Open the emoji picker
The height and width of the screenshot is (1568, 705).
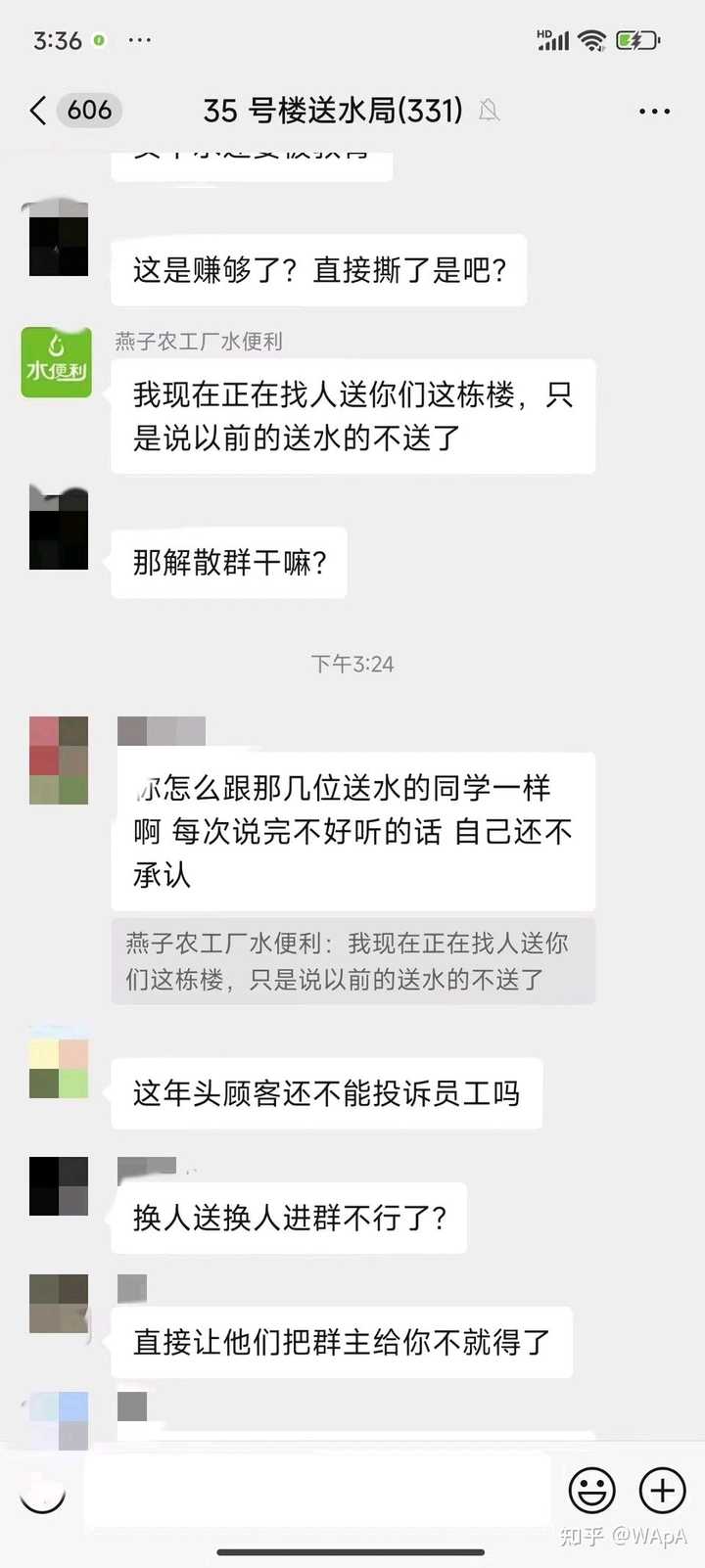click(x=592, y=1491)
